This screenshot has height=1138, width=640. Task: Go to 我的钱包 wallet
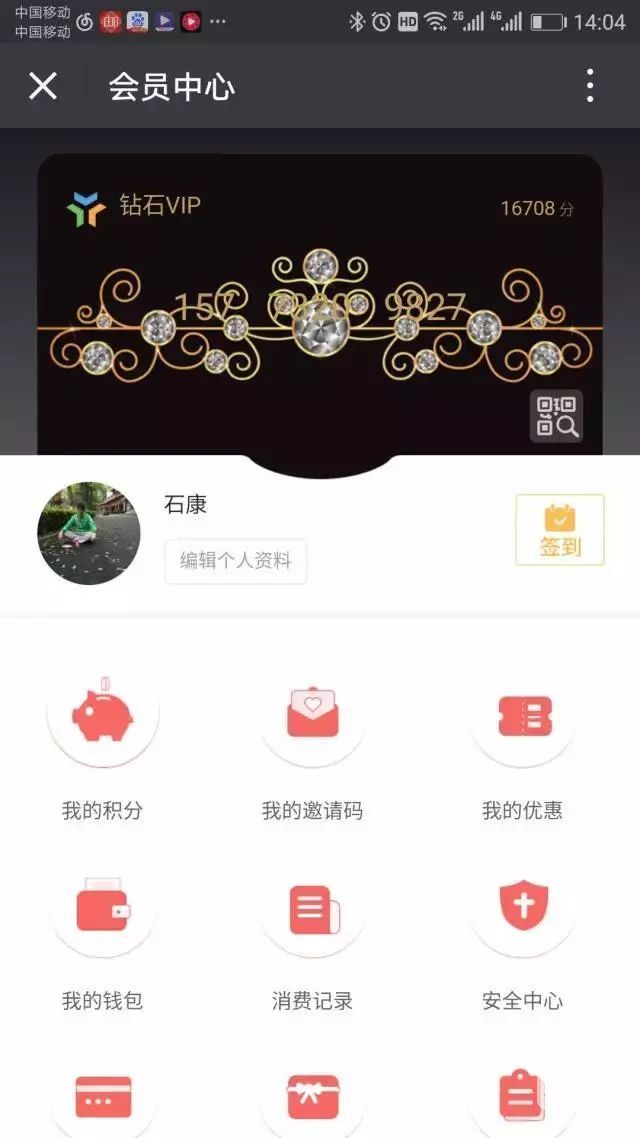[x=102, y=908]
